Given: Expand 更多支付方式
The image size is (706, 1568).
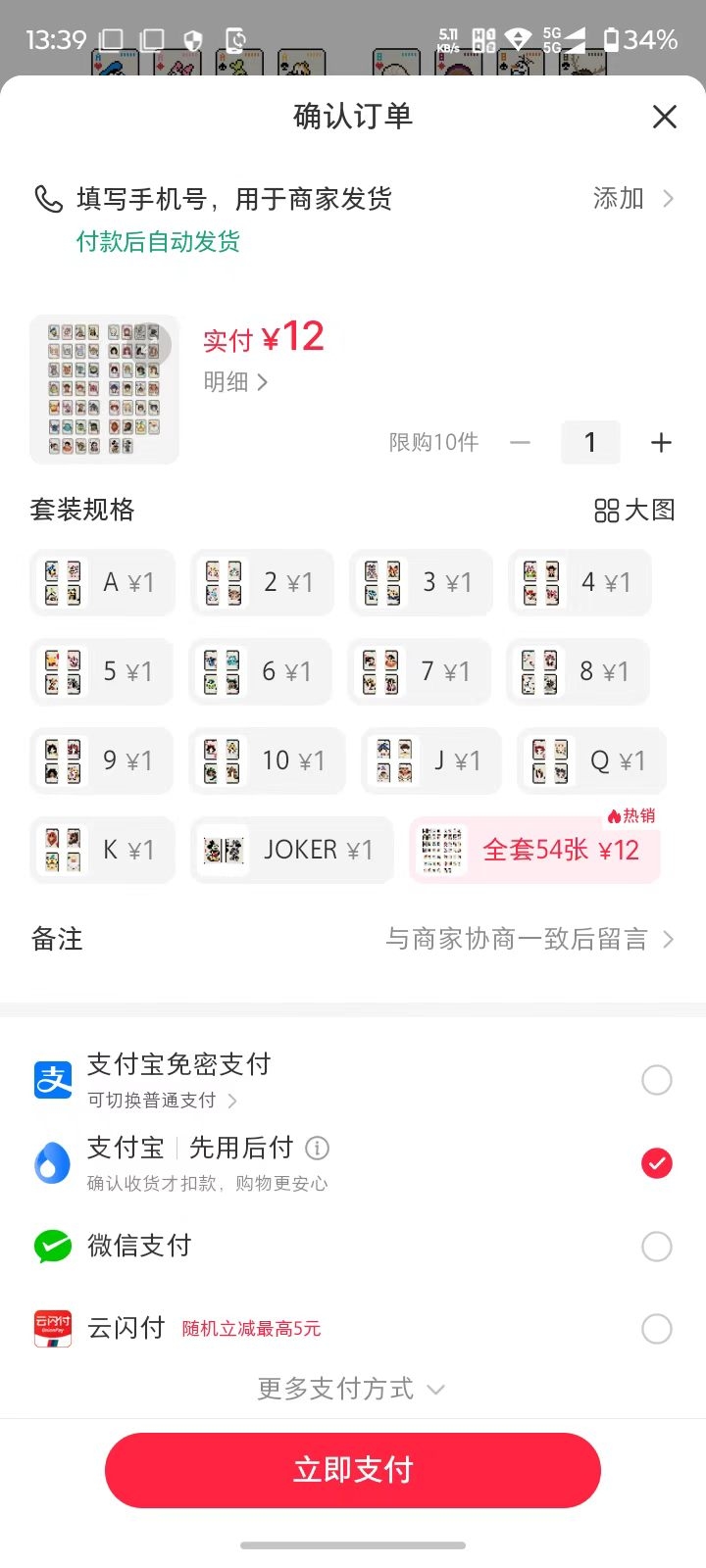Looking at the screenshot, I should click(x=351, y=1389).
